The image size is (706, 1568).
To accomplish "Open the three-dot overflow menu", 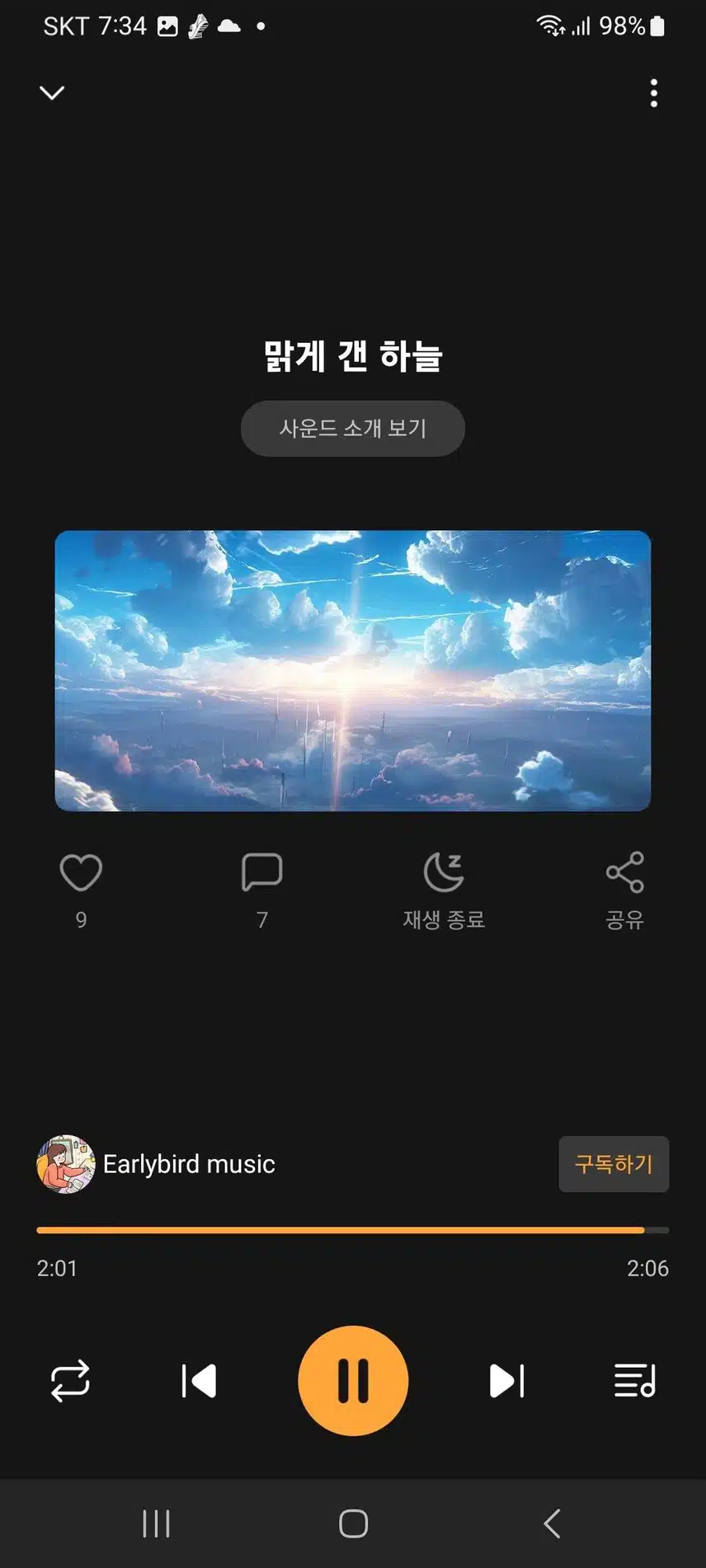I will (653, 93).
